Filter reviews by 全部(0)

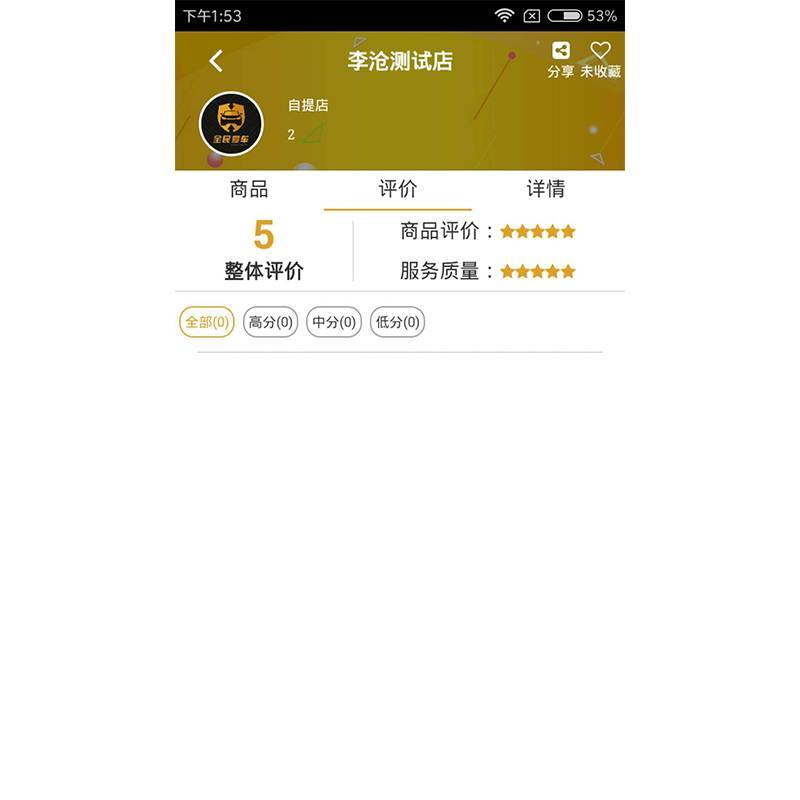click(207, 322)
